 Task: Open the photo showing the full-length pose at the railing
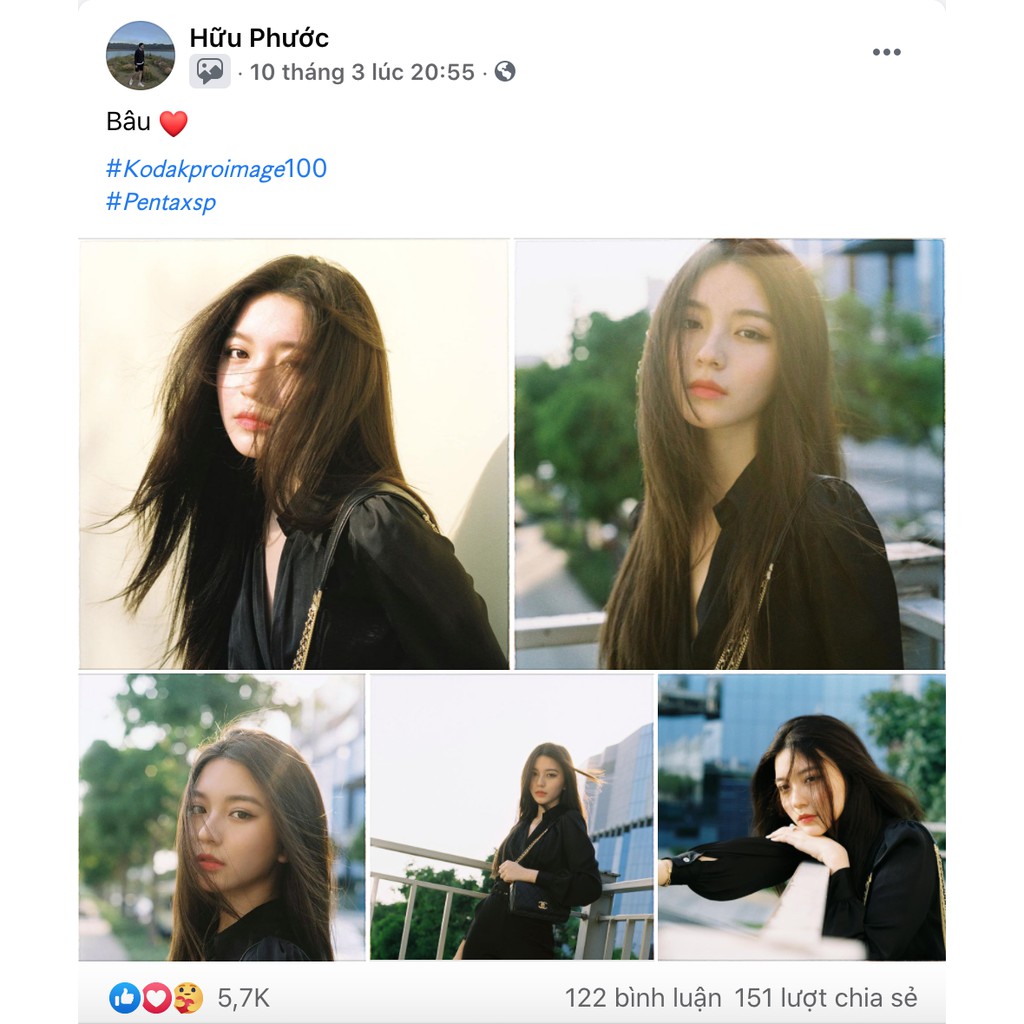[511, 817]
